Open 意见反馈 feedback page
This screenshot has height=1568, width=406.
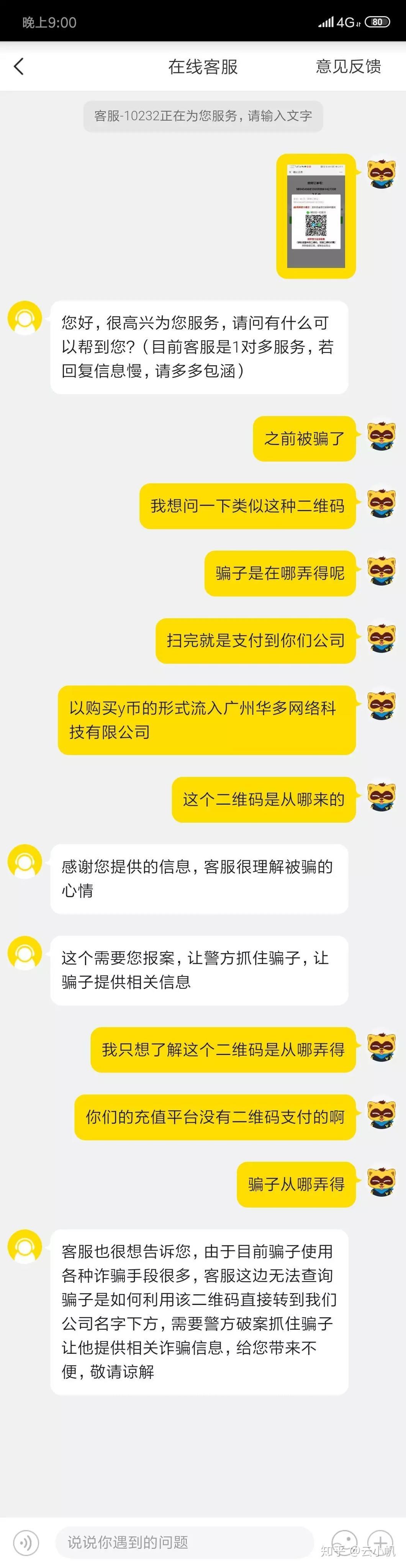[x=348, y=66]
